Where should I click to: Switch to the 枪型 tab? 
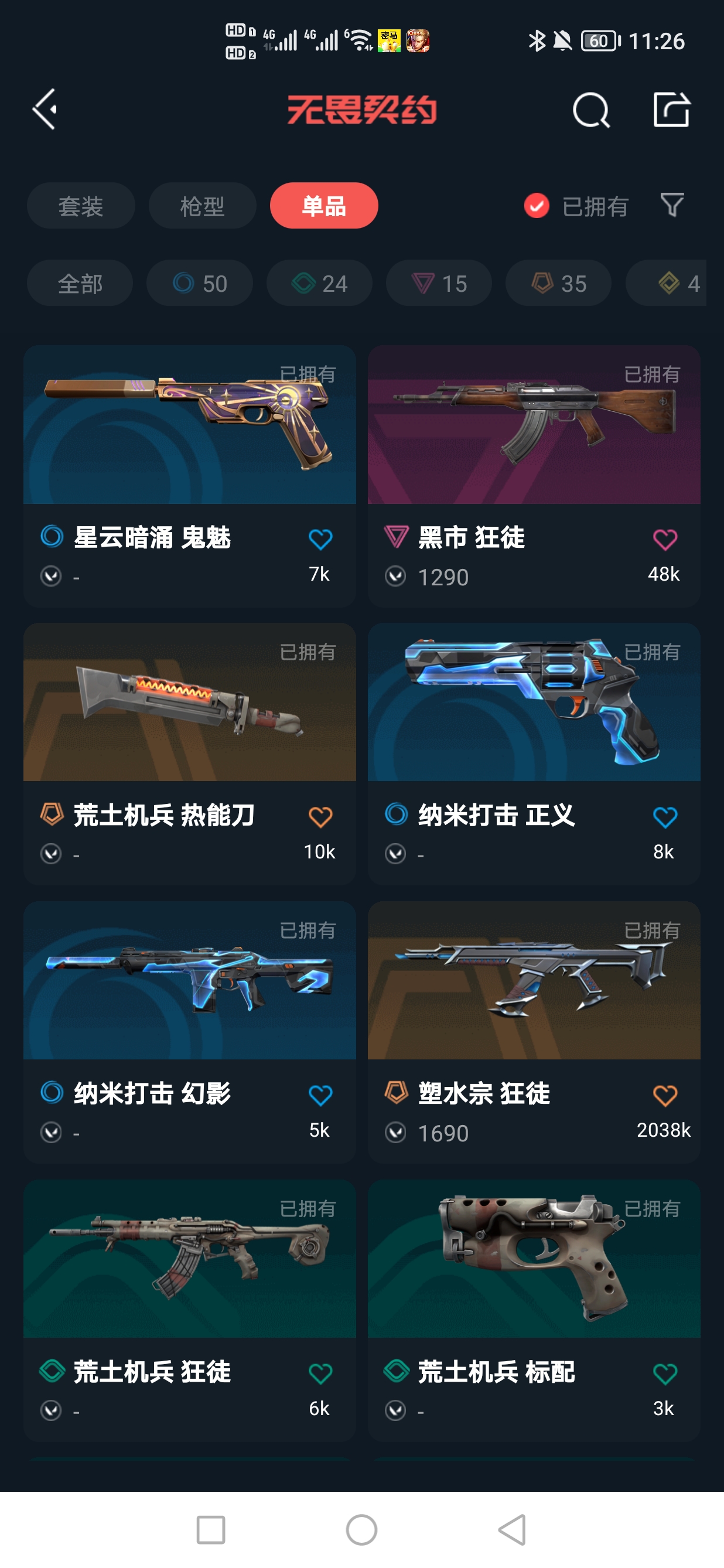pyautogui.click(x=202, y=206)
